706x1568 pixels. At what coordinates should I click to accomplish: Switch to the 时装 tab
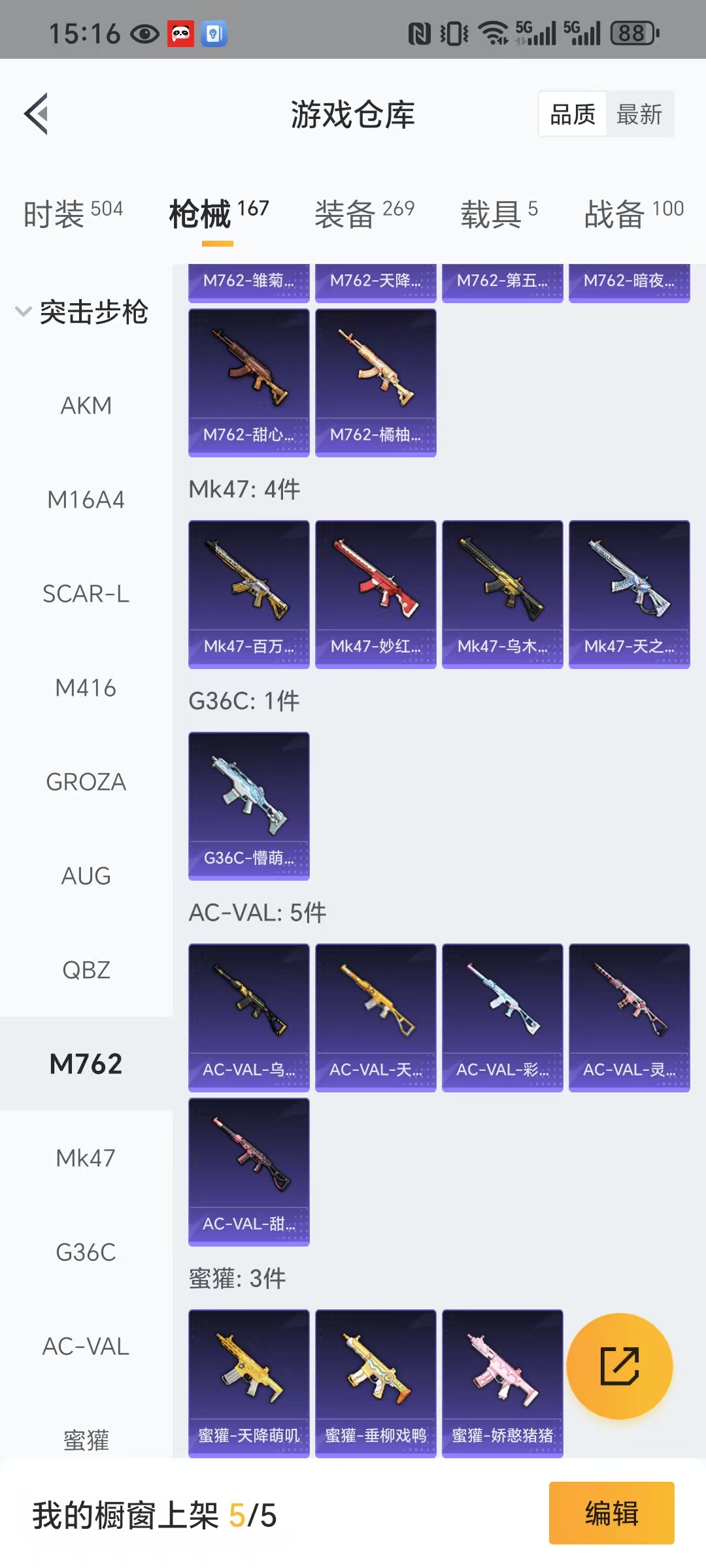(73, 214)
